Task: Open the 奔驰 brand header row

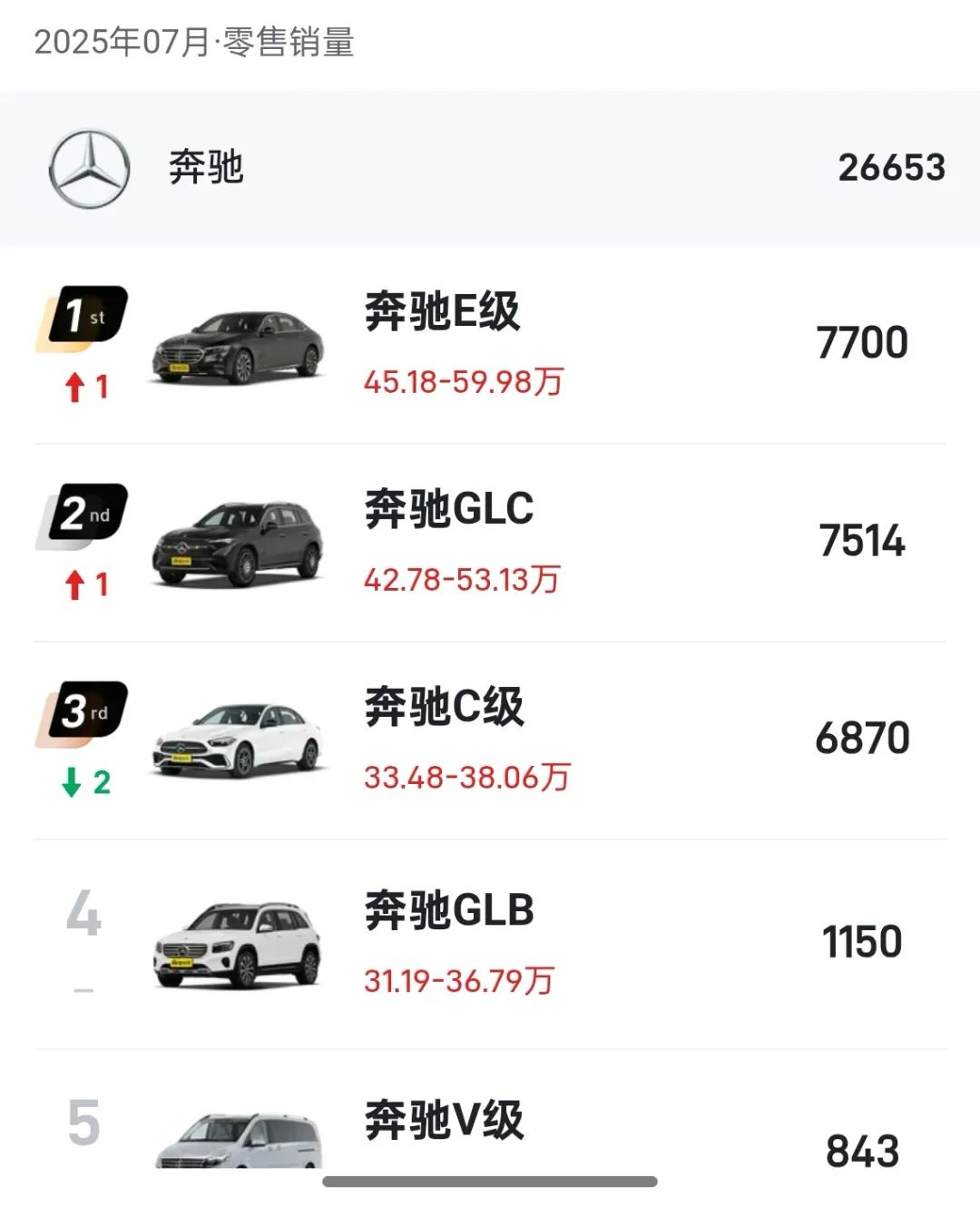Action: (490, 168)
